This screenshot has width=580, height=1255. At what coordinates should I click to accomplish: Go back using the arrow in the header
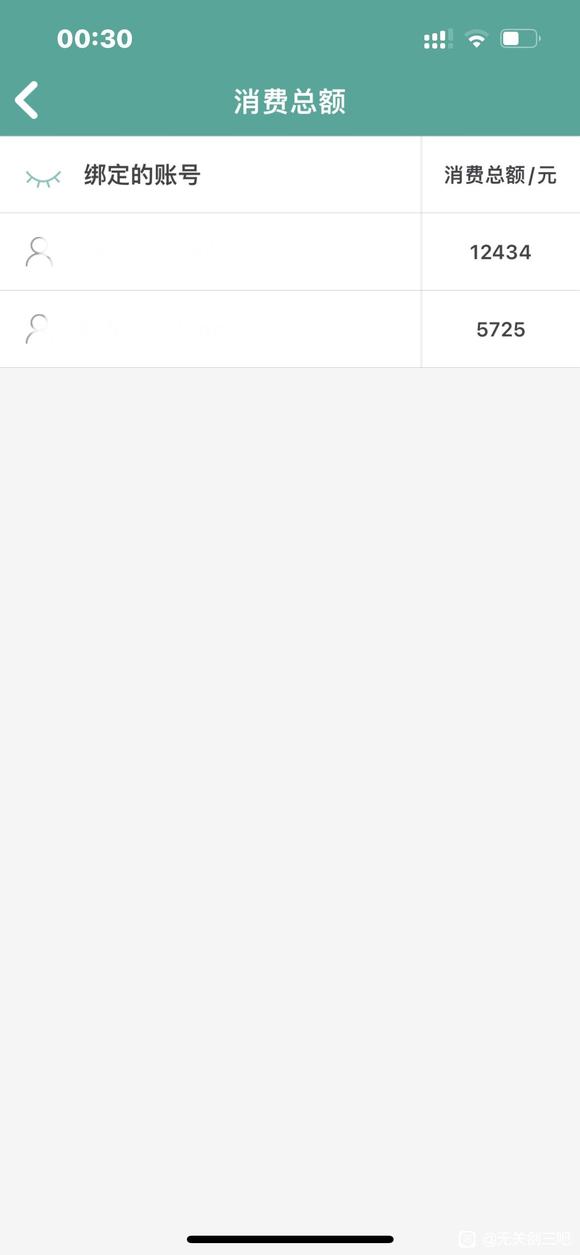27,101
